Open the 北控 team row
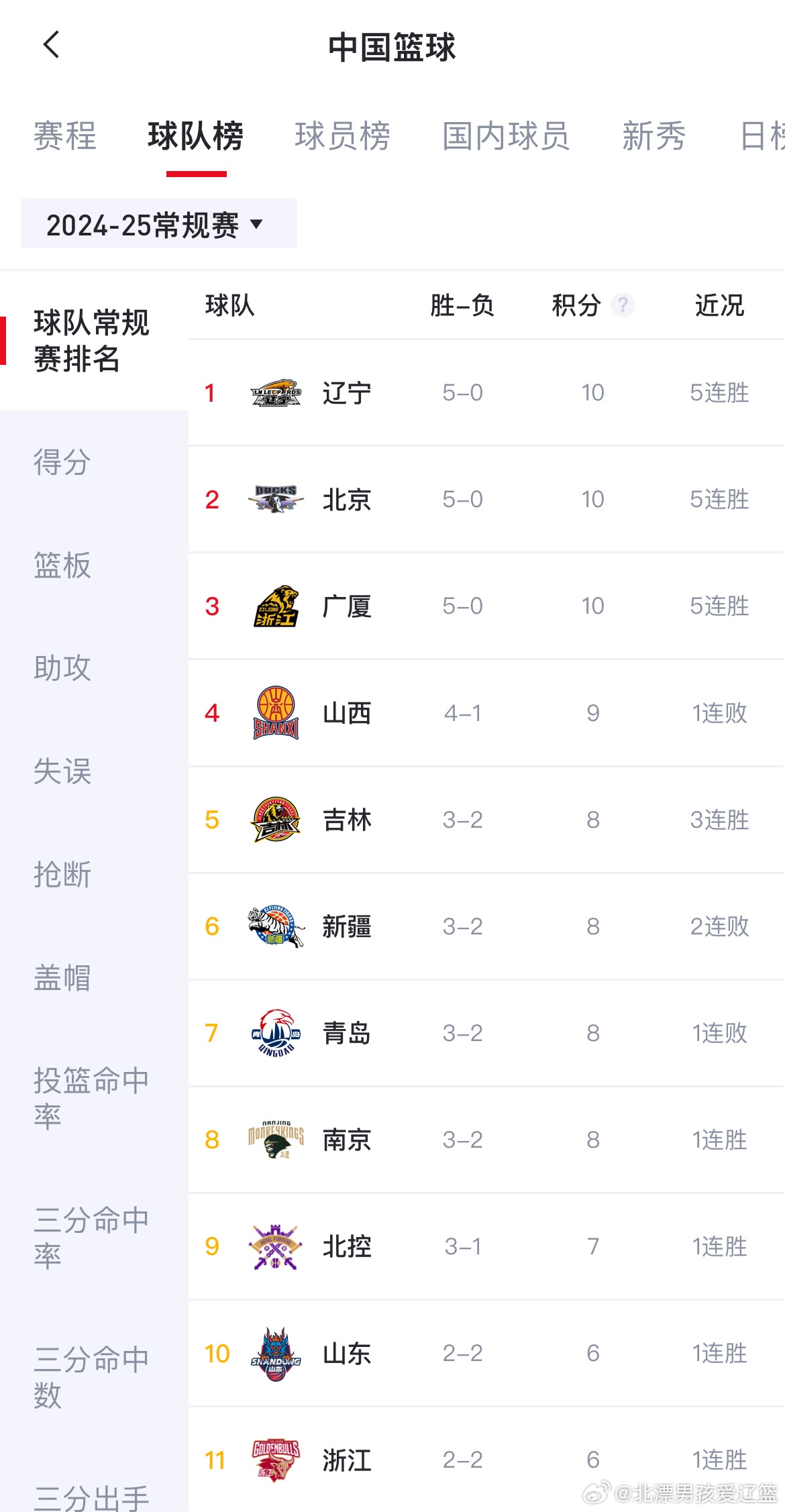Image resolution: width=785 pixels, height=1512 pixels. (486, 1246)
